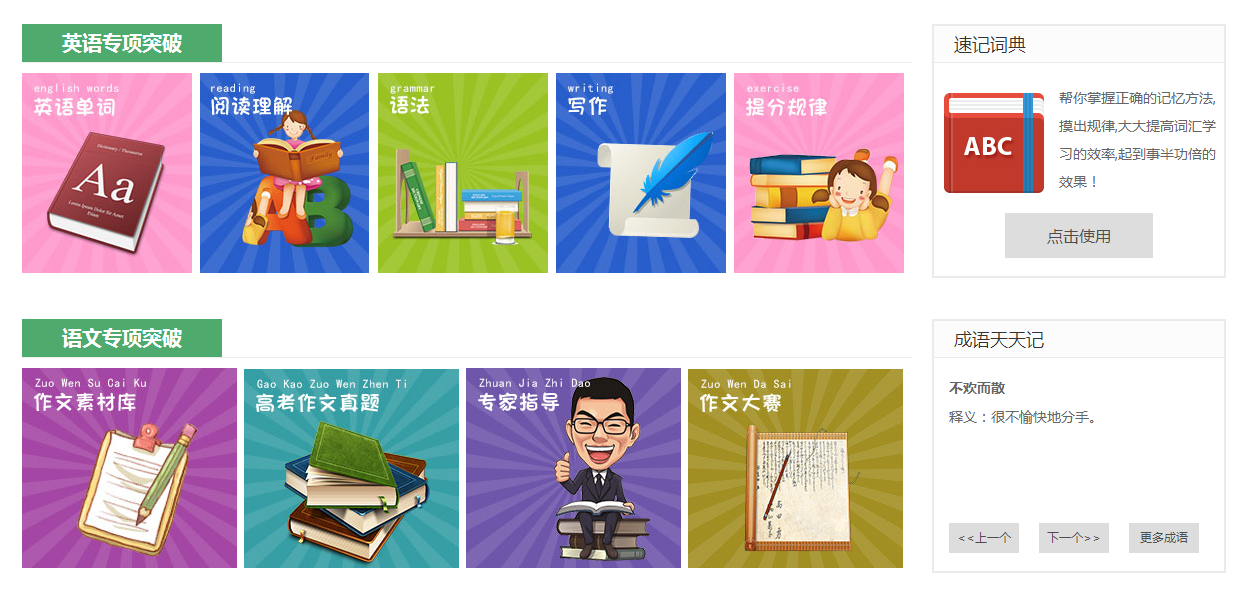This screenshot has width=1260, height=609.
Task: Open the 作文大赛 card
Action: 795,468
